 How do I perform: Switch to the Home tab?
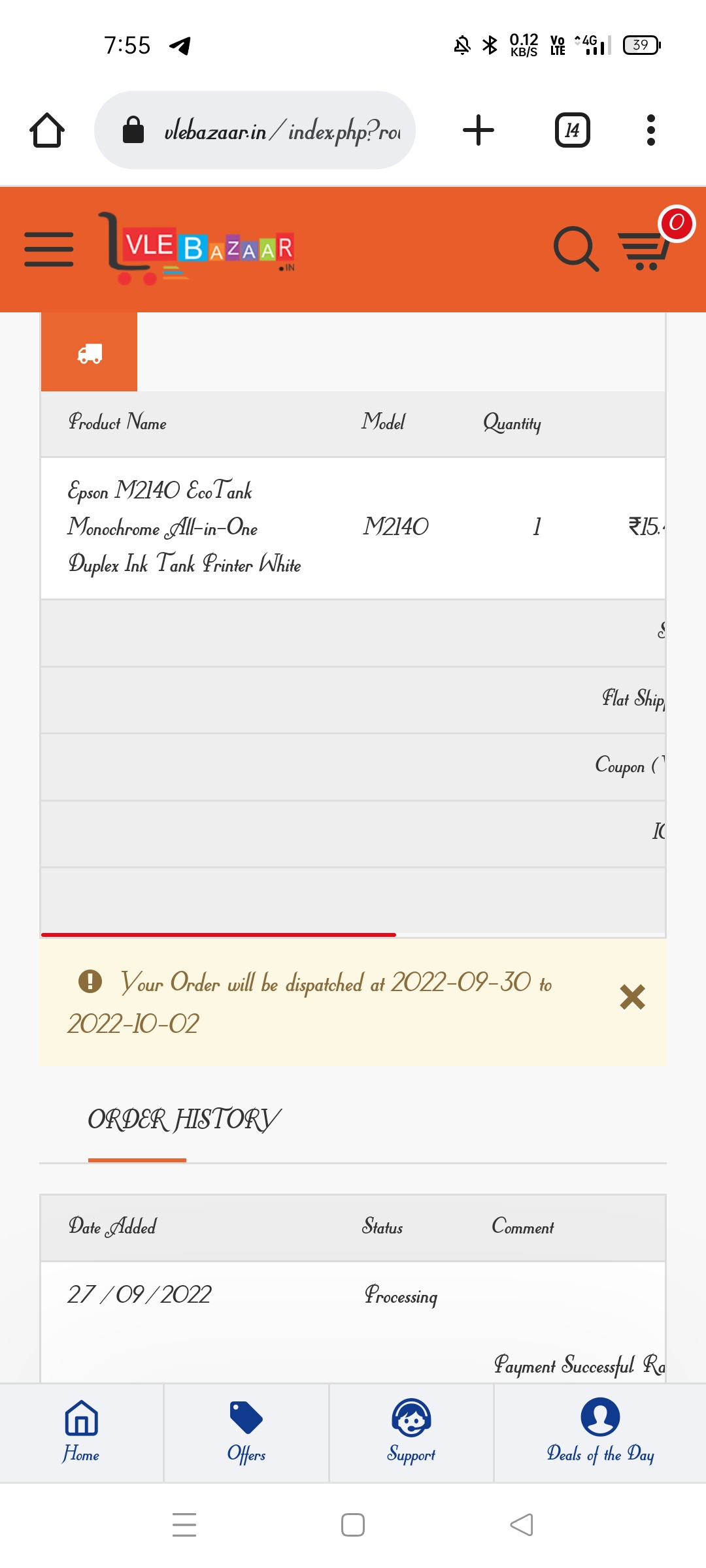[x=82, y=1431]
